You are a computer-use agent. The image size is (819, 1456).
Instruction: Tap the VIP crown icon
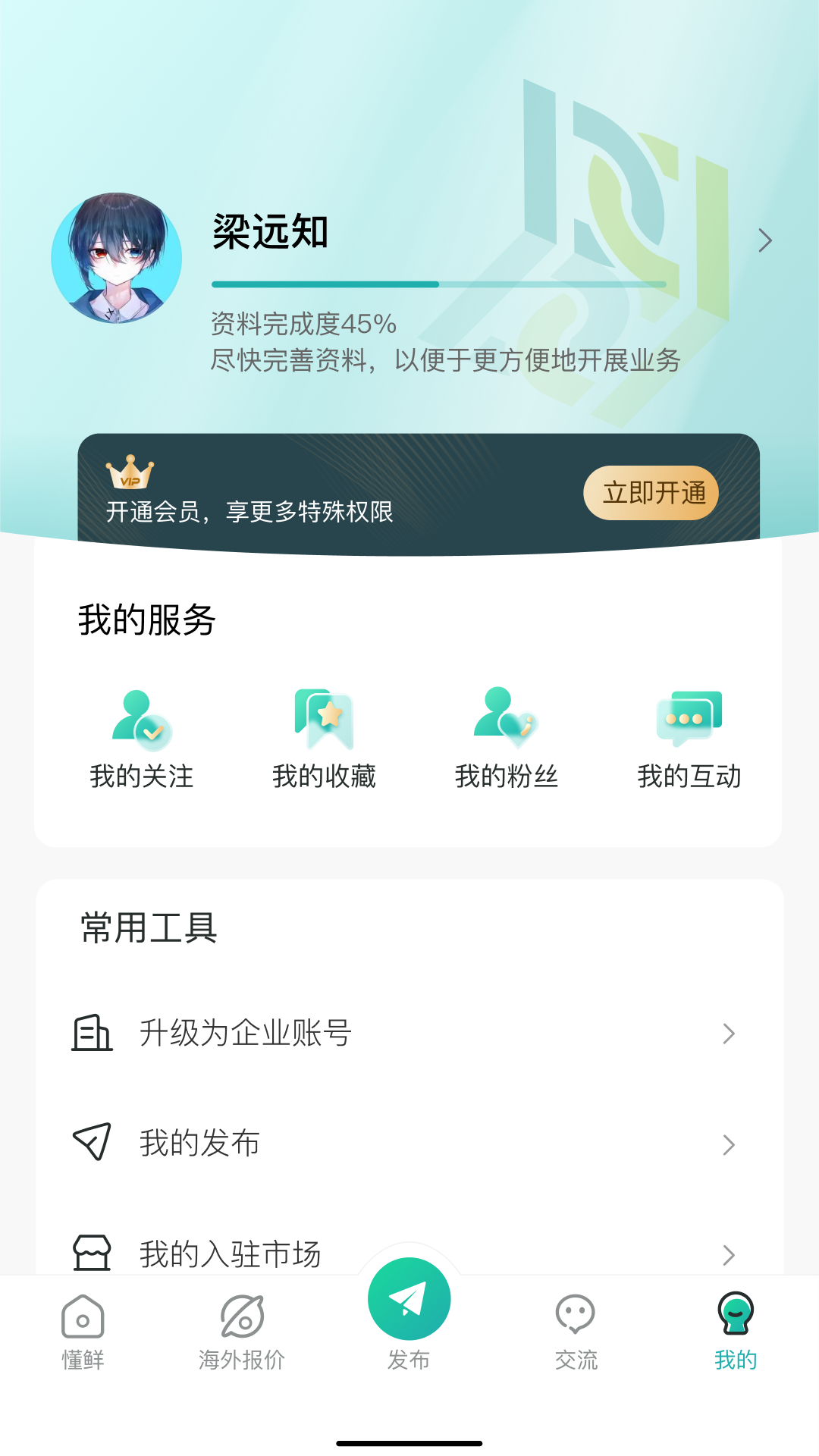click(x=130, y=474)
